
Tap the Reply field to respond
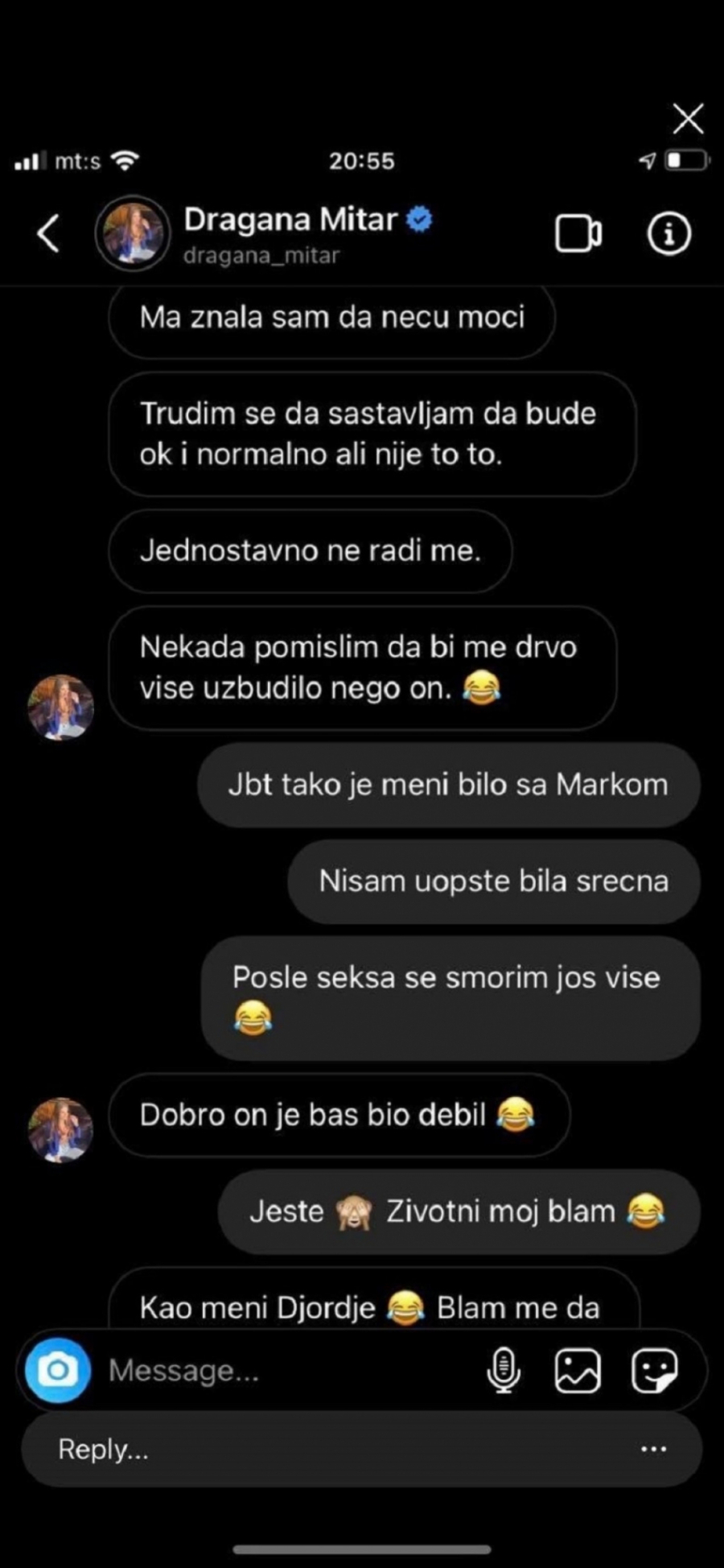pos(322,1450)
